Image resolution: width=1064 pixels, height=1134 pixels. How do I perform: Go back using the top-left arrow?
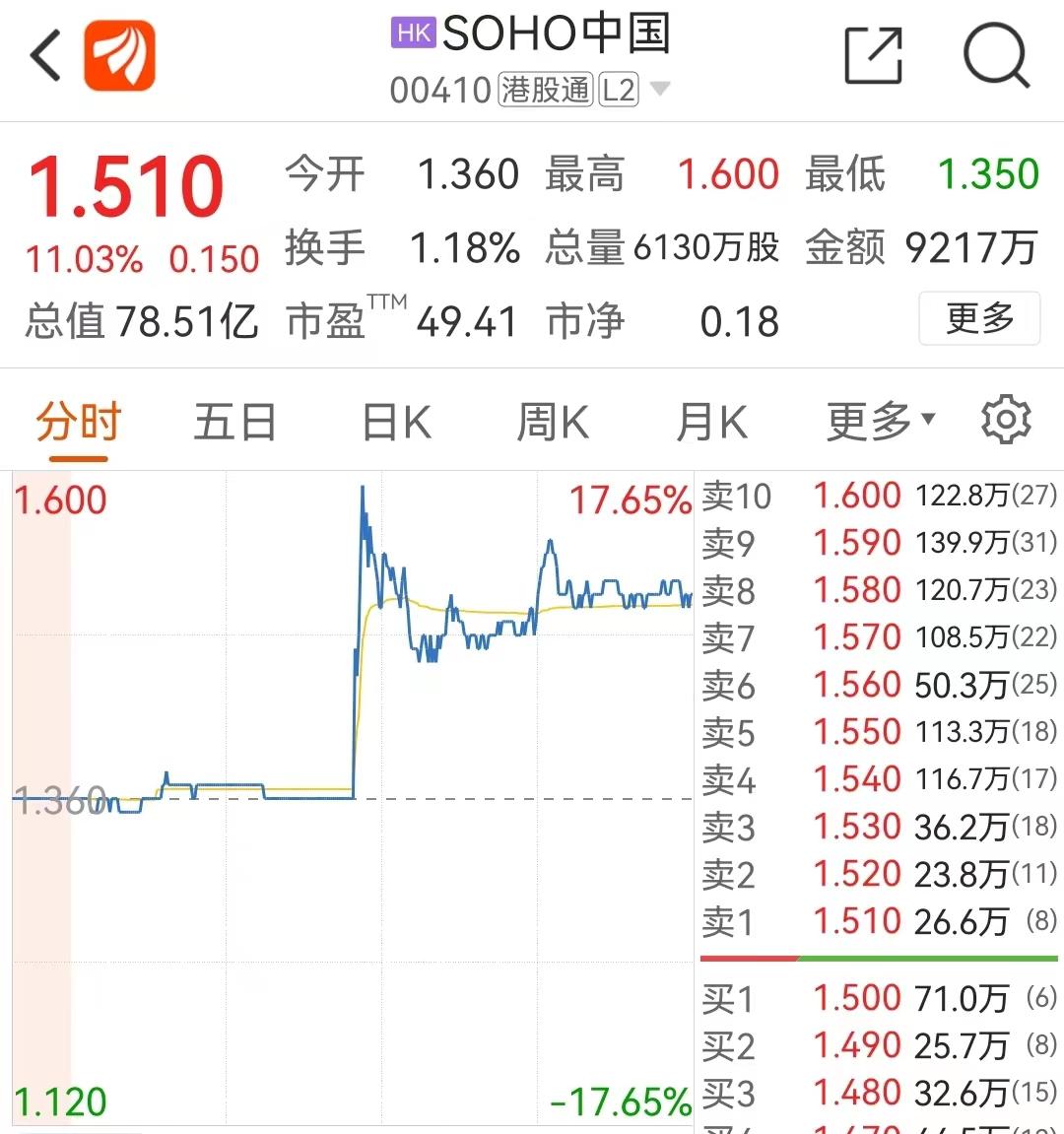[x=46, y=55]
